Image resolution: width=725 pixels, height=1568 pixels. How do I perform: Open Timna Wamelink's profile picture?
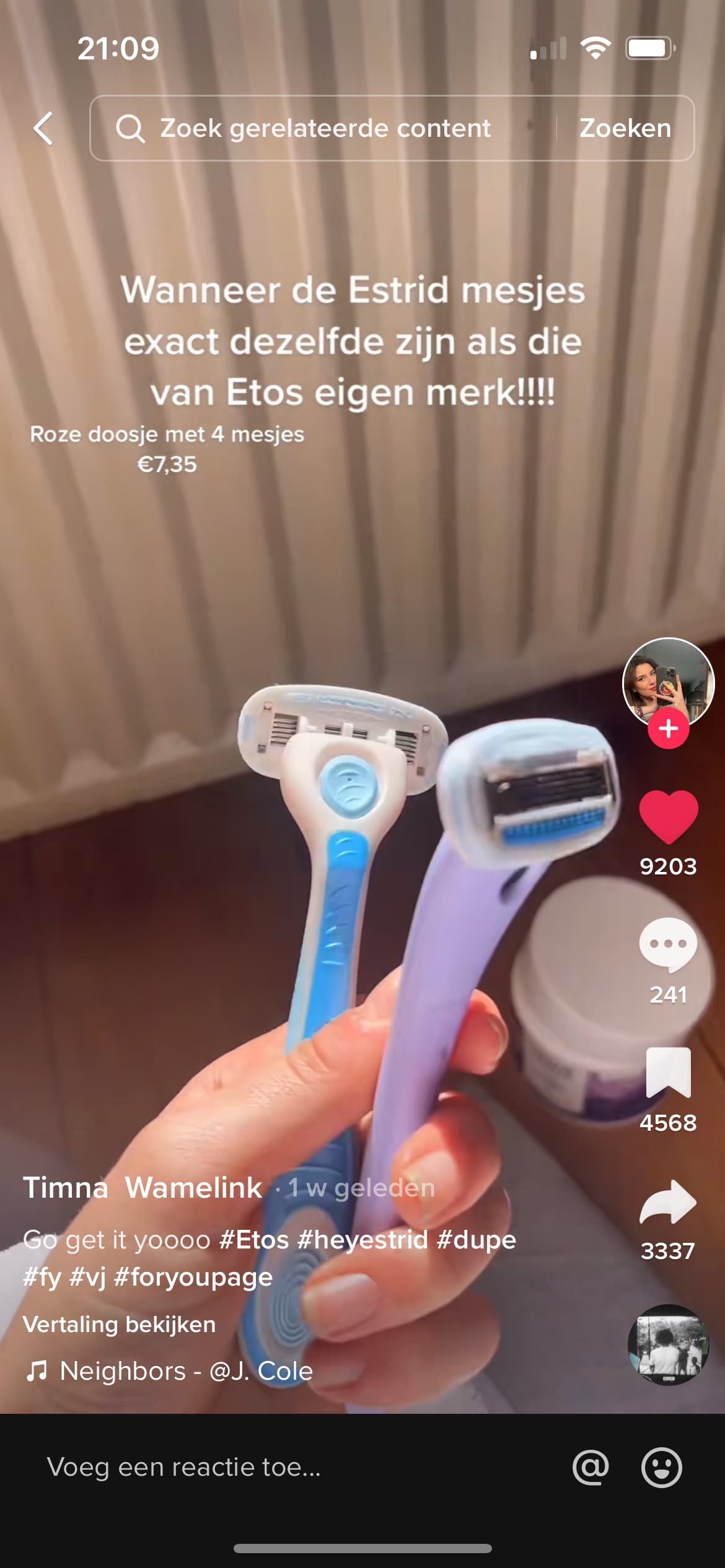pos(668,682)
